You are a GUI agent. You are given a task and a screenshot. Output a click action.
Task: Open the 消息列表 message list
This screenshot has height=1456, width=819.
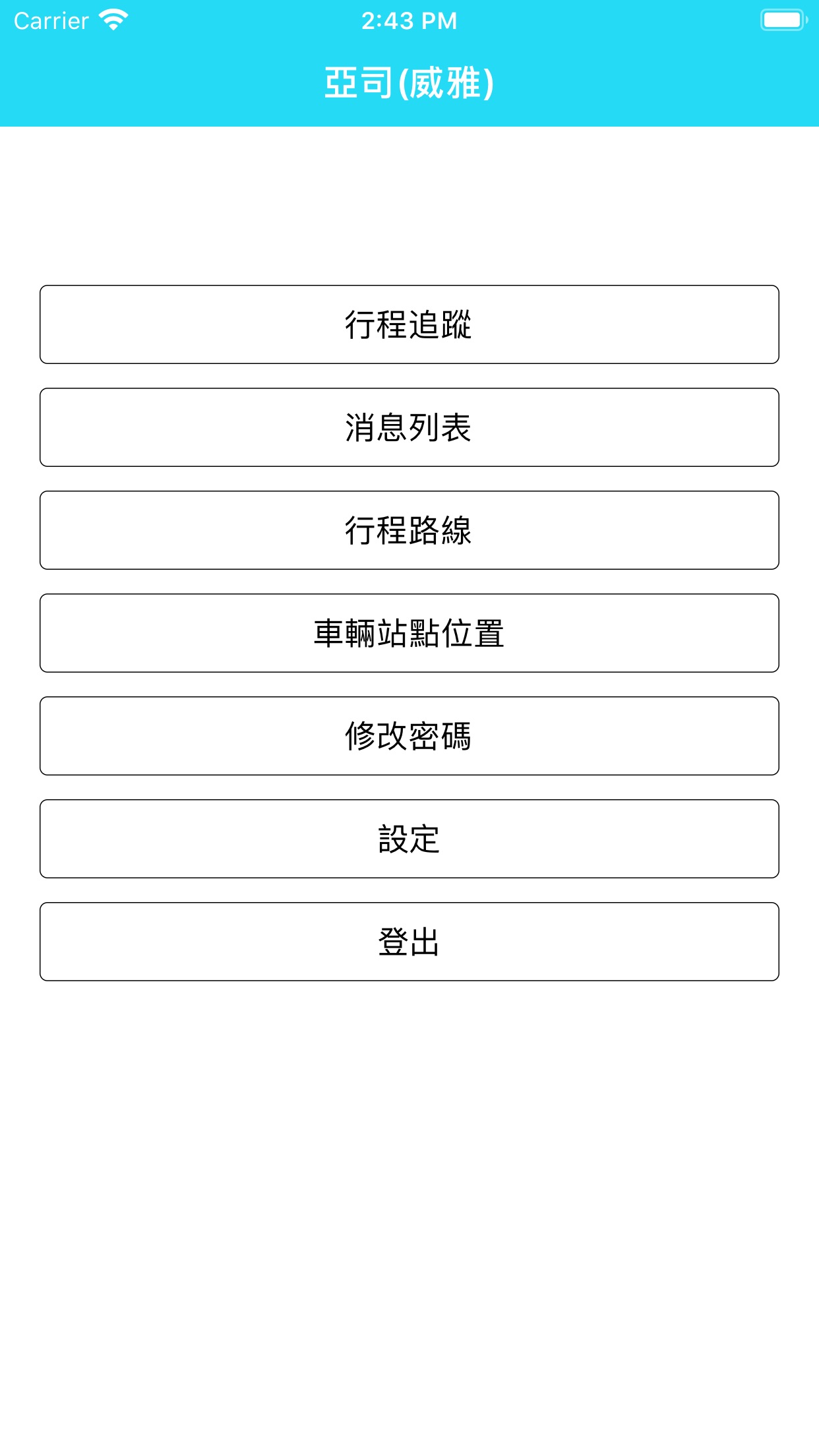(409, 427)
